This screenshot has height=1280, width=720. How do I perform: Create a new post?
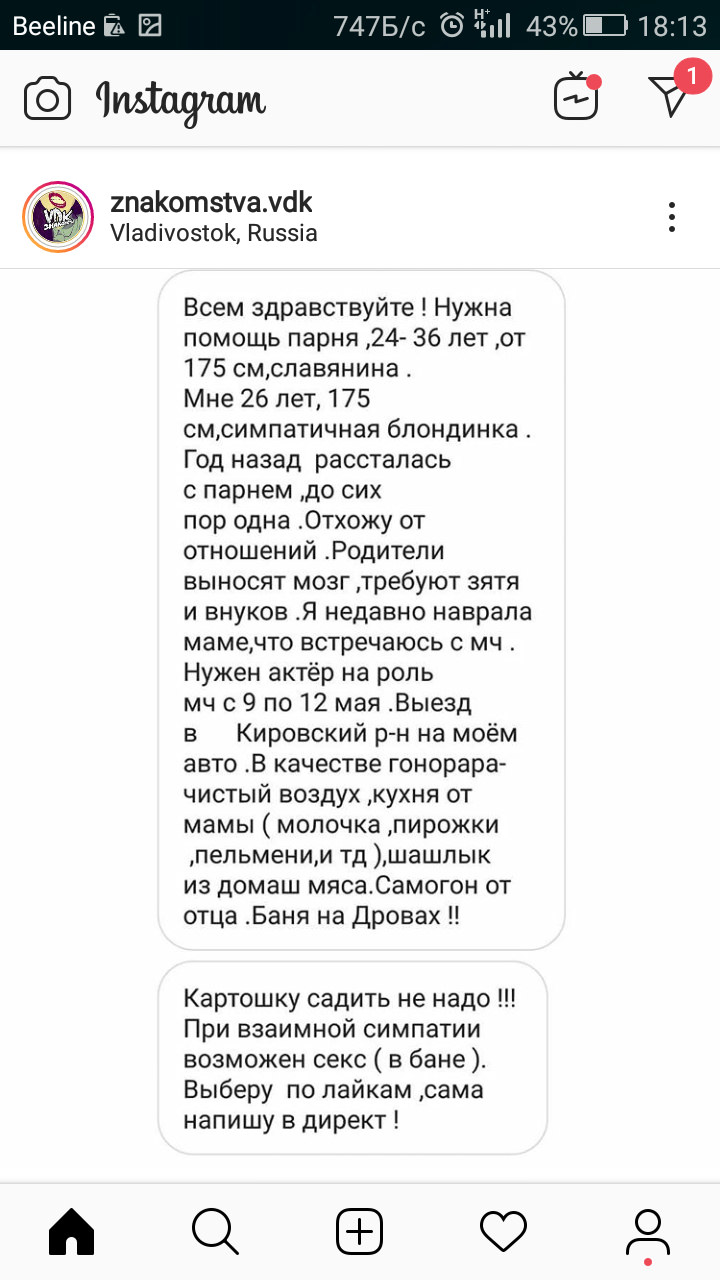pos(359,1231)
